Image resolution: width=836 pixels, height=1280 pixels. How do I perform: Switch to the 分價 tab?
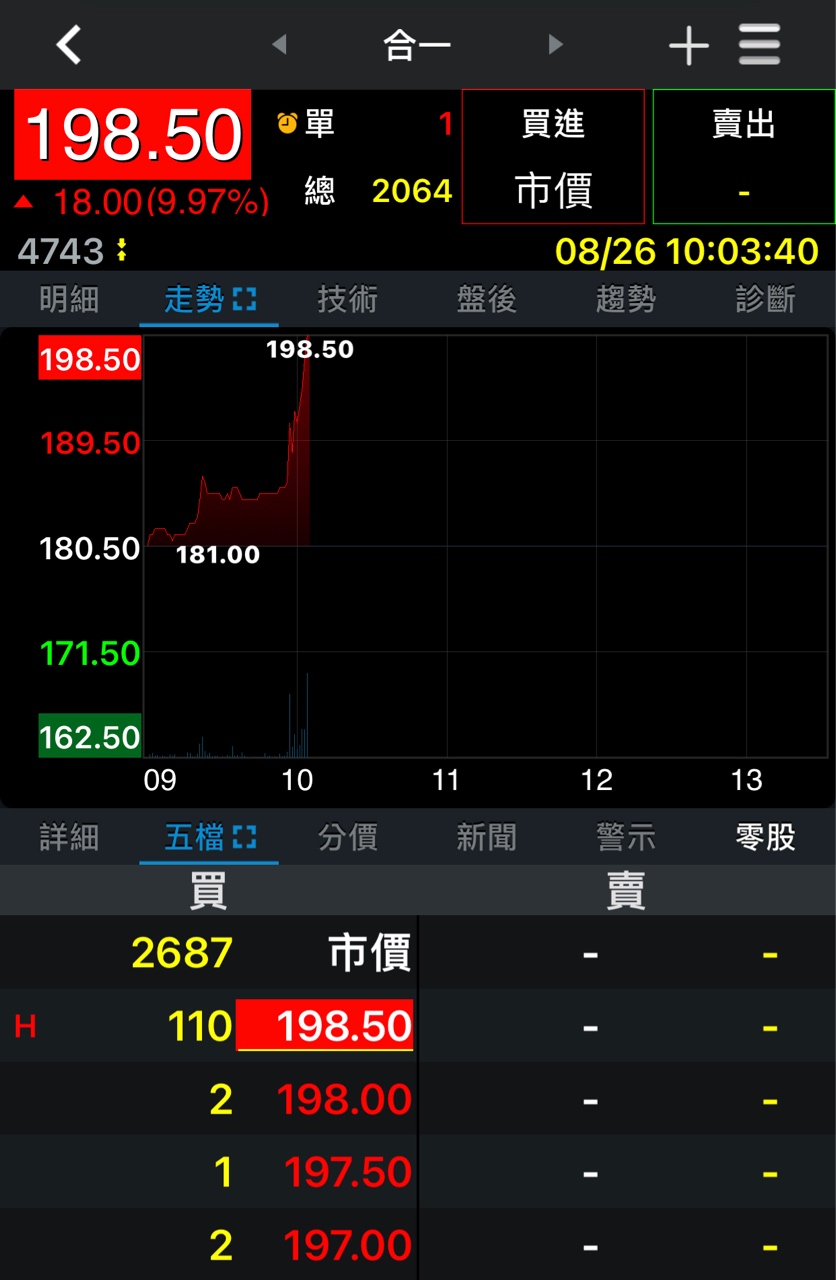[x=347, y=837]
